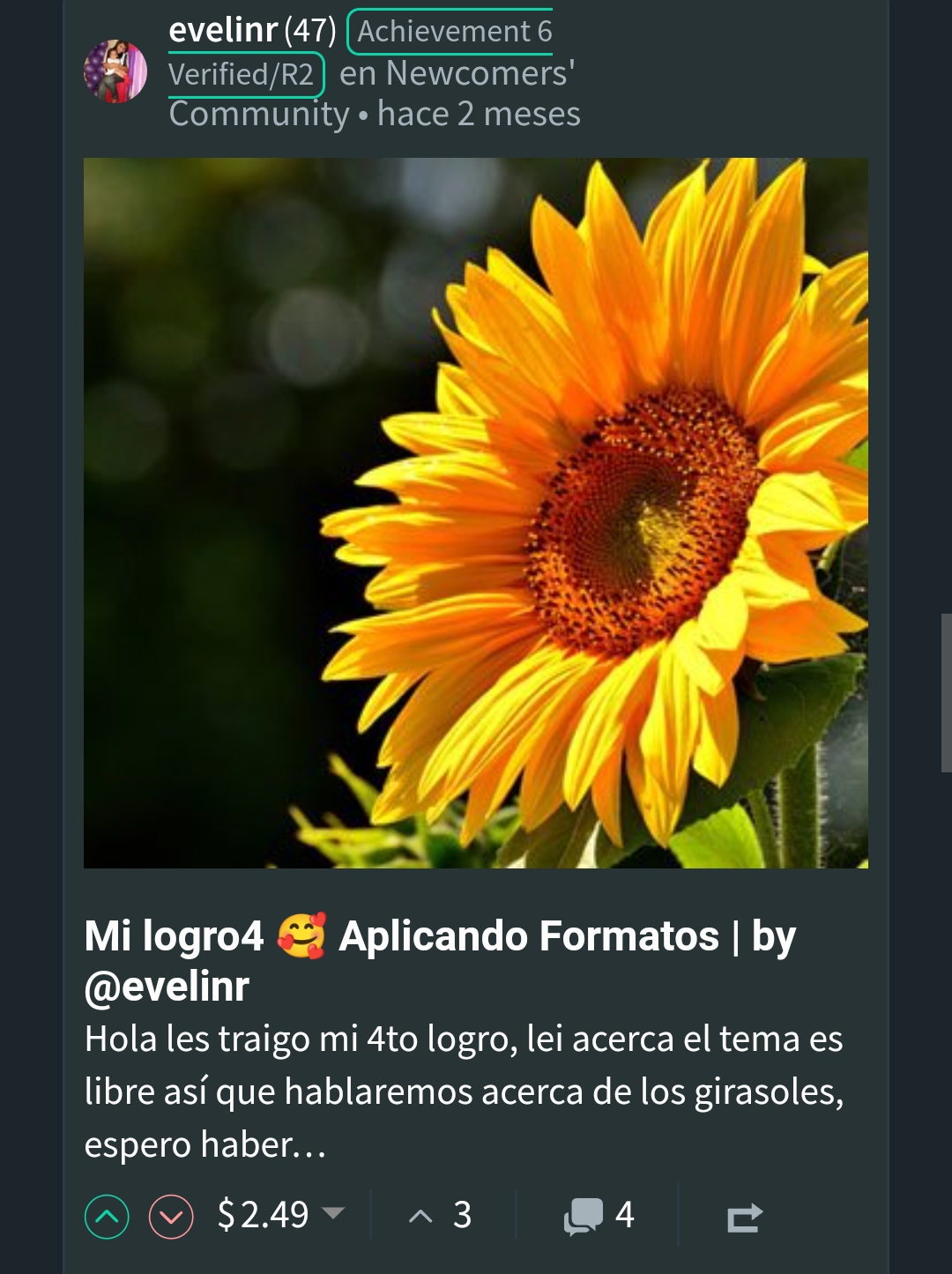Expand the $2.49 payout details dropdown
This screenshot has height=1274, width=952.
[333, 1214]
